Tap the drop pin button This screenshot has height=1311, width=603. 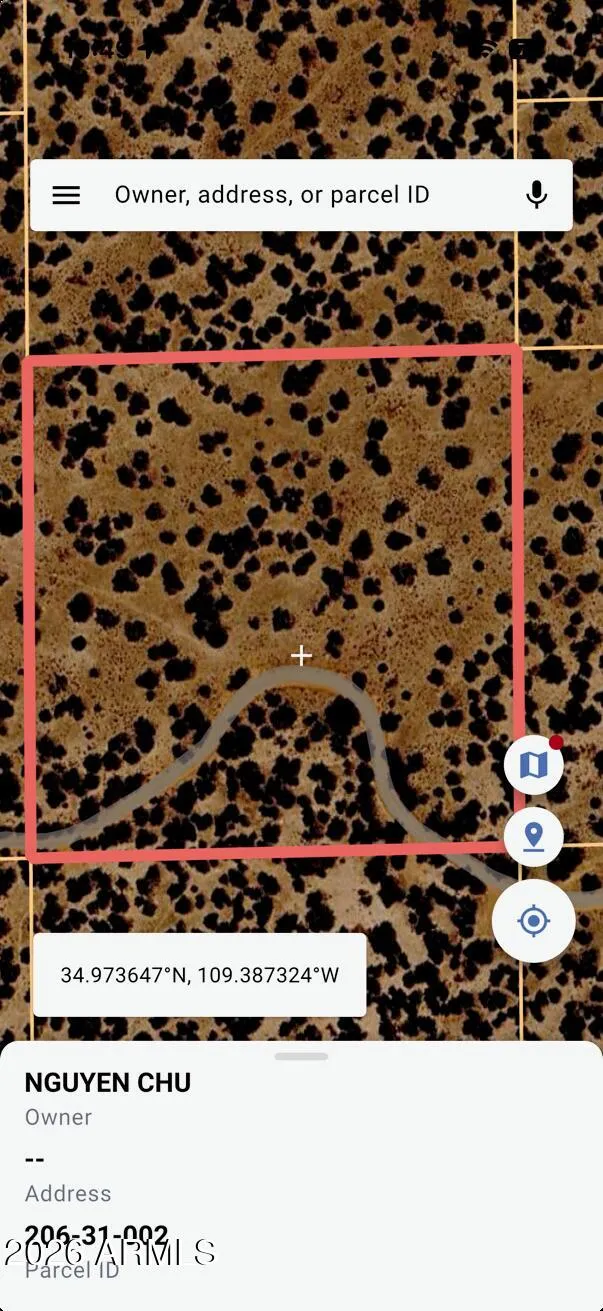pos(534,836)
